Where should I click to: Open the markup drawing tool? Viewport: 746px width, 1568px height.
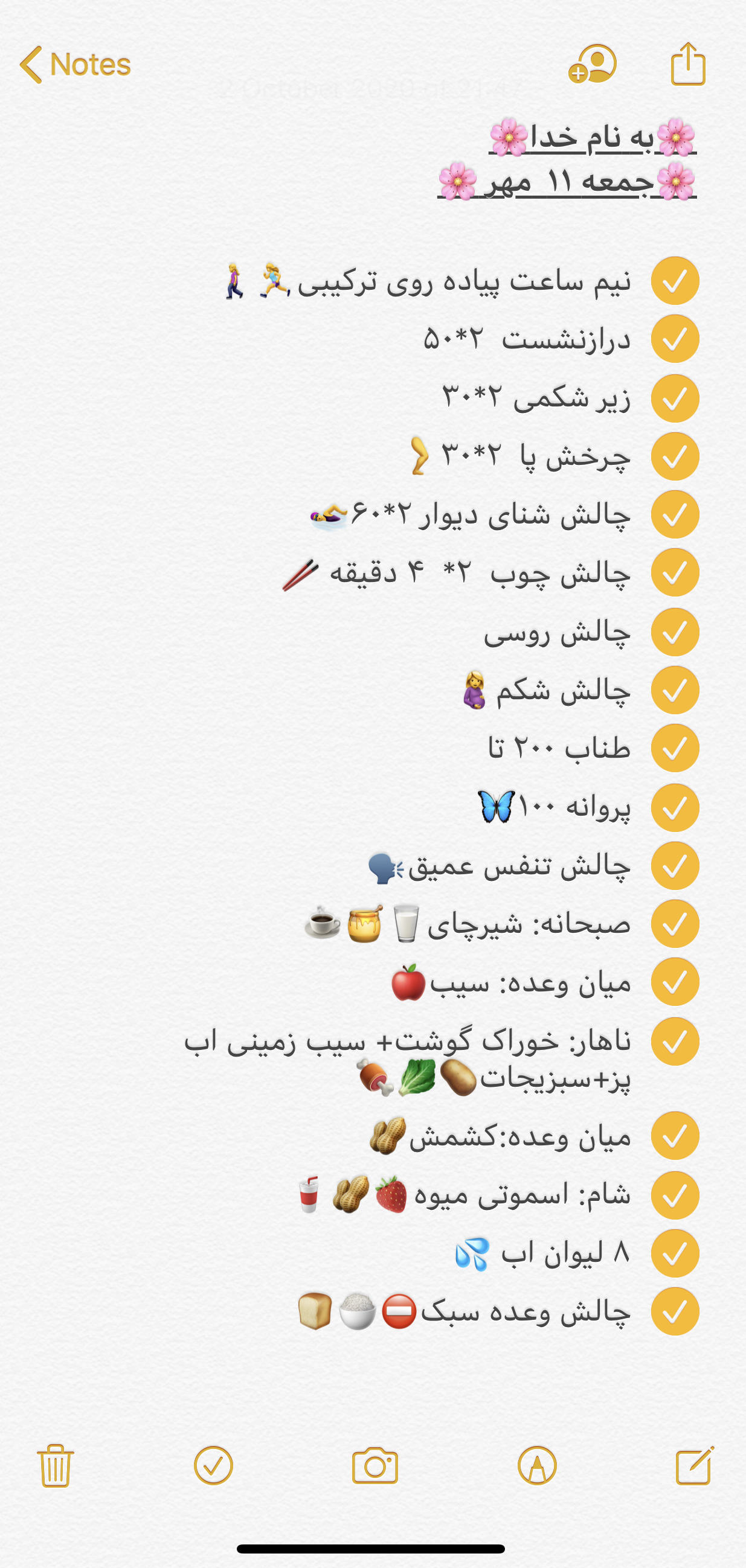coord(536,1466)
